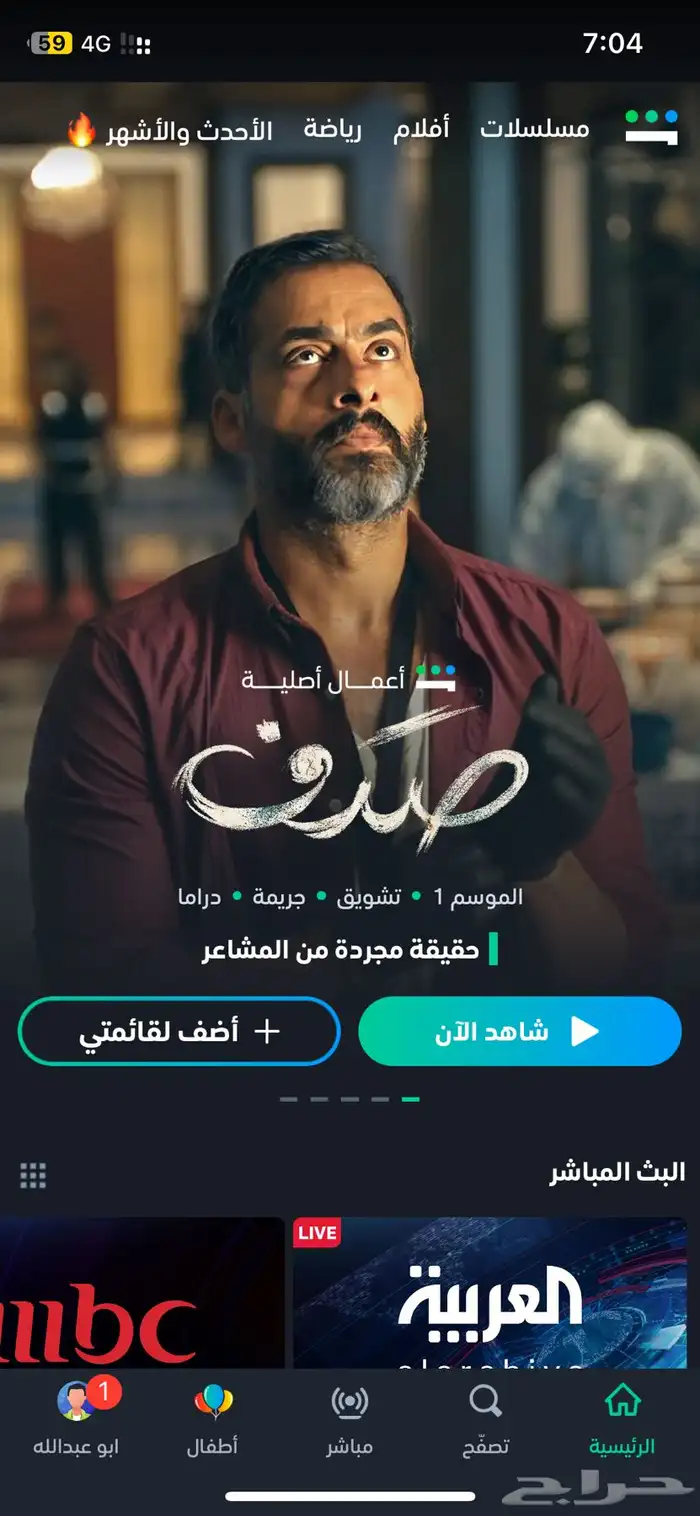Tap شاهد الآن to watch now
The height and width of the screenshot is (1516, 700).
tap(519, 1032)
